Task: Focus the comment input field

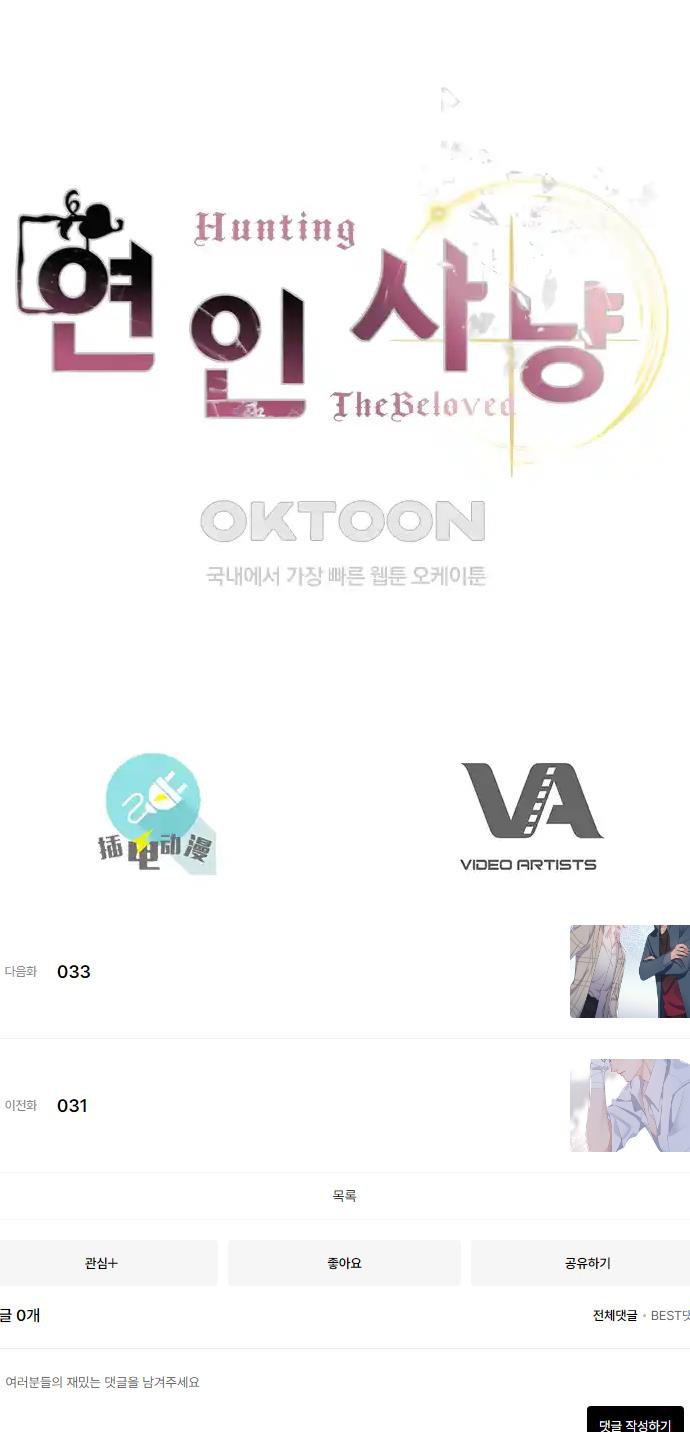Action: click(x=300, y=1382)
